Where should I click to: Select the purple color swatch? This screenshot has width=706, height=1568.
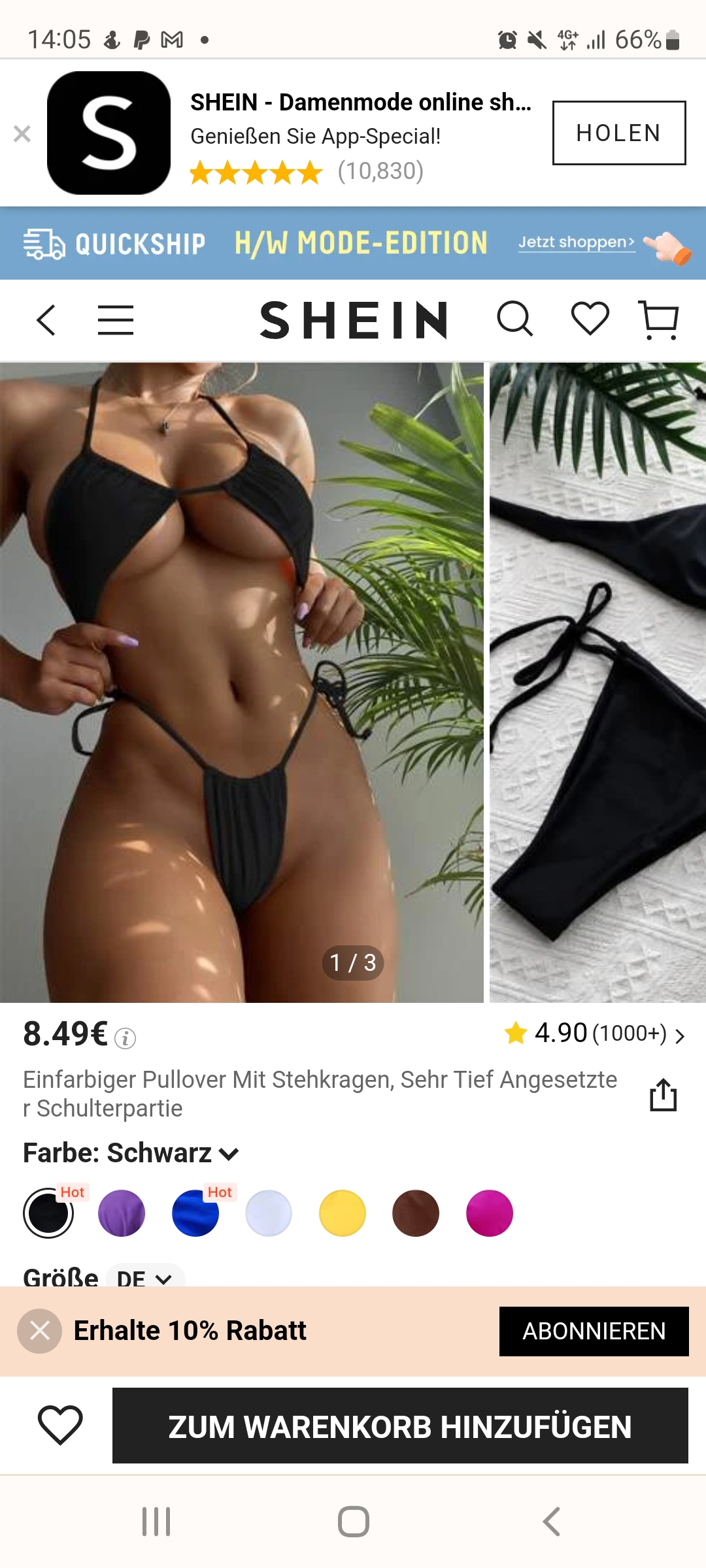[x=122, y=1213]
